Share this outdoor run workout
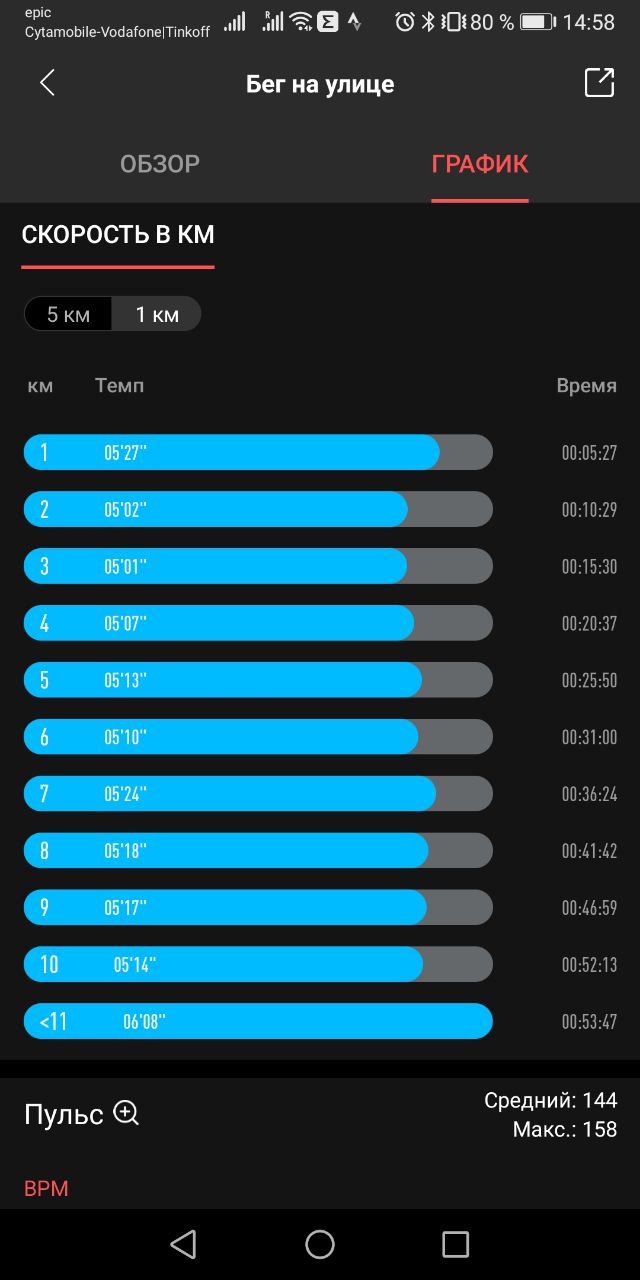The image size is (640, 1280). click(599, 83)
